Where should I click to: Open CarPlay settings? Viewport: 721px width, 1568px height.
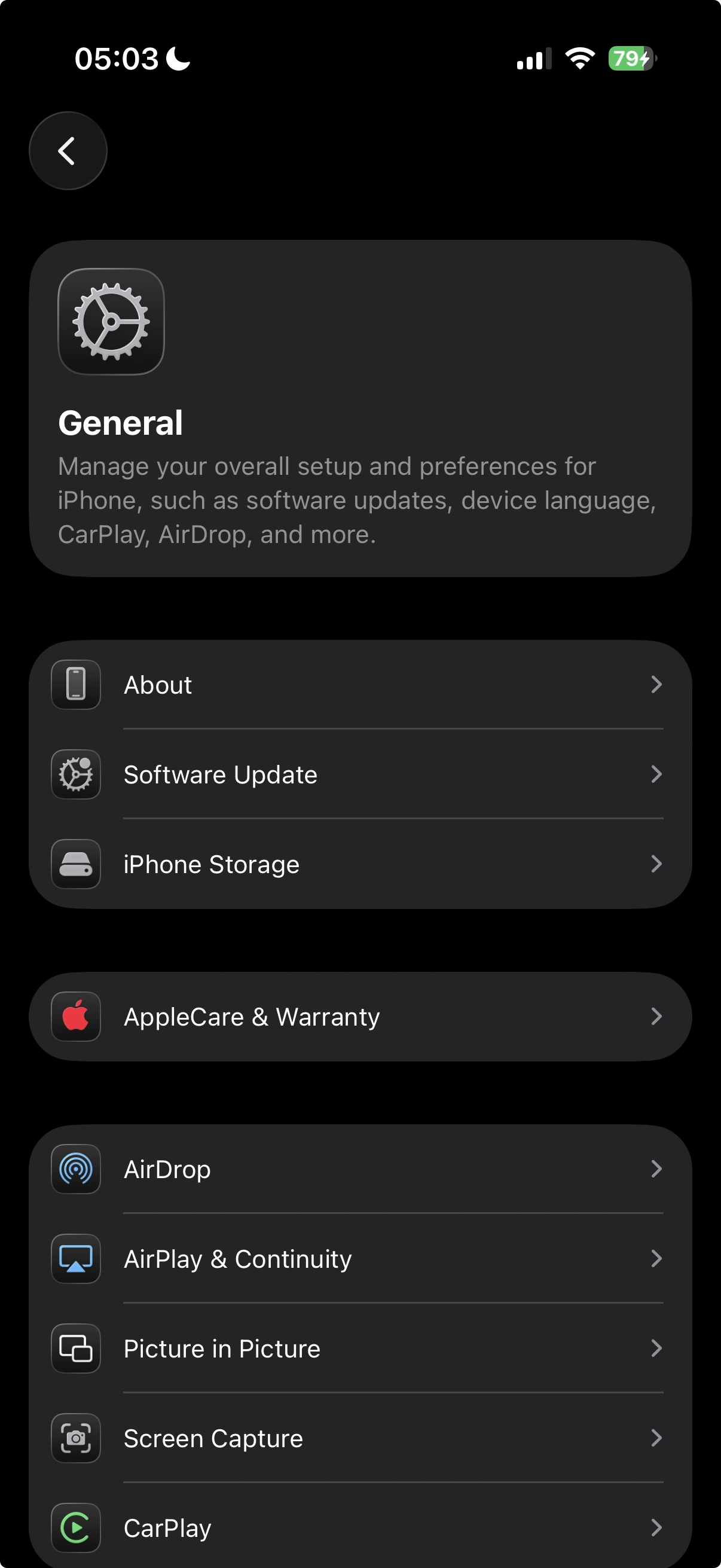[360, 1527]
